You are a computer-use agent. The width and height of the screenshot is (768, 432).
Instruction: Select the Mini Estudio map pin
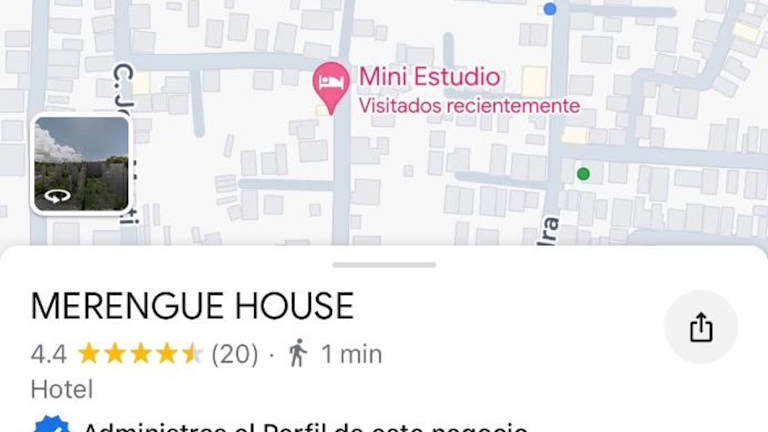(331, 86)
